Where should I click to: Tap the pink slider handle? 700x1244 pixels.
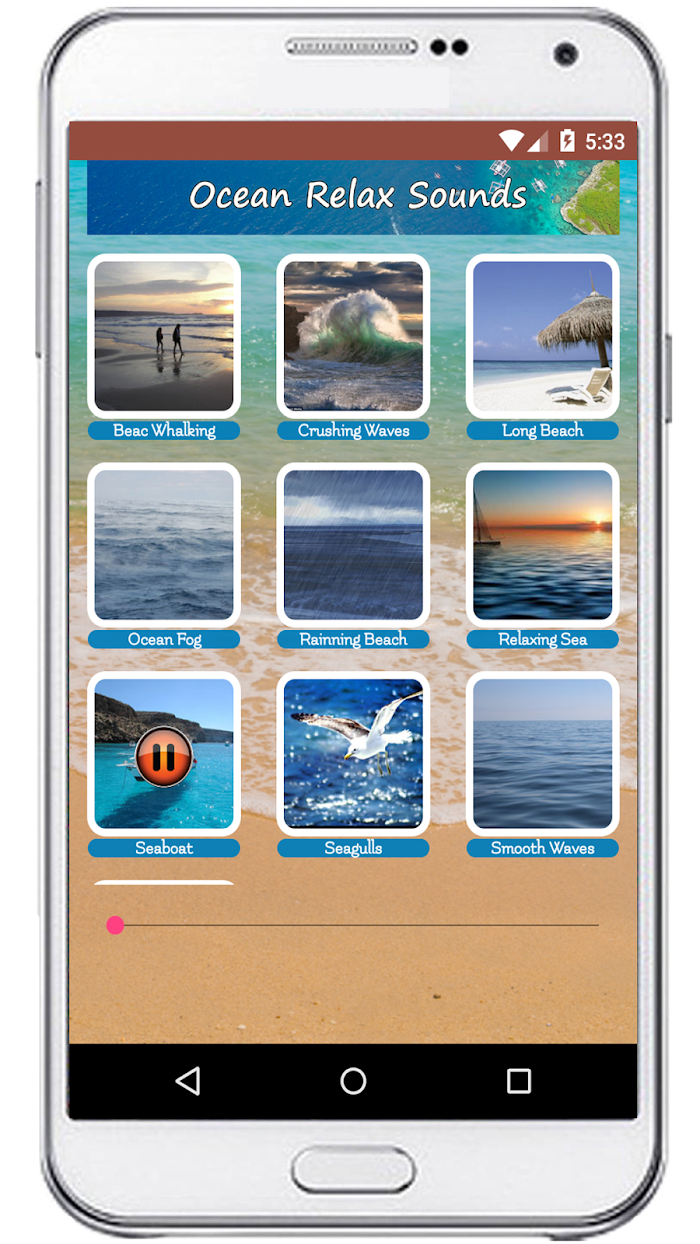tap(115, 925)
